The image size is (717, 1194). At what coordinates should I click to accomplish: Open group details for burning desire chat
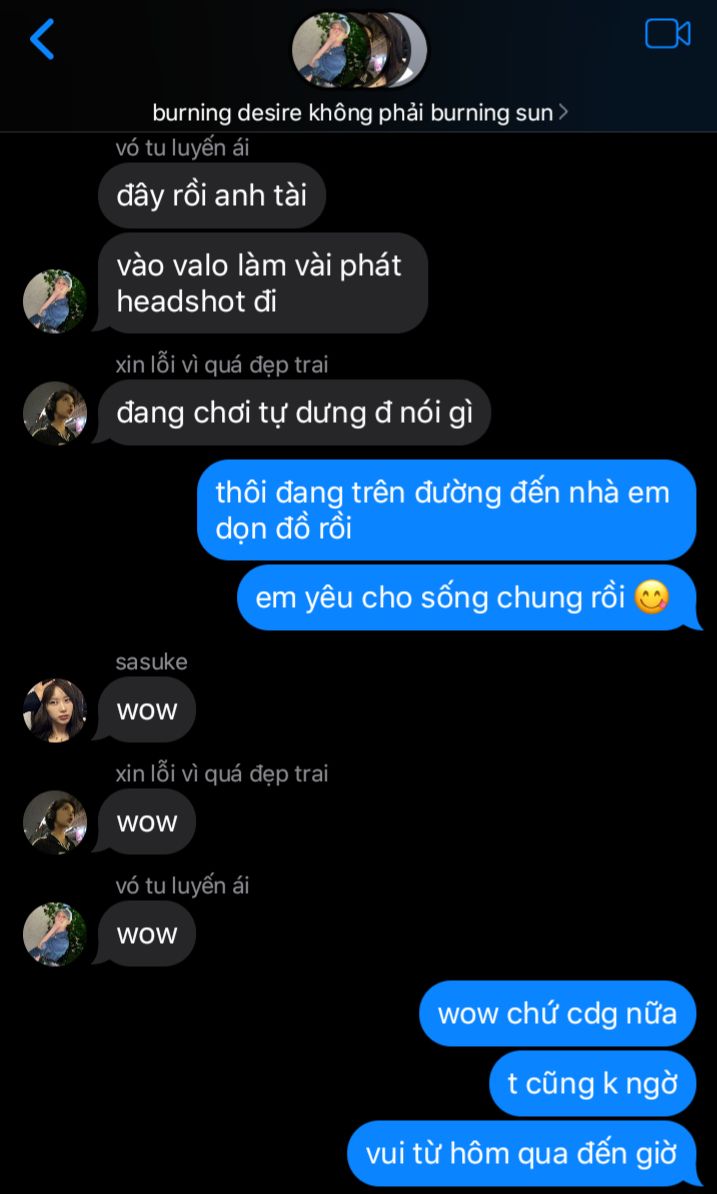click(360, 112)
